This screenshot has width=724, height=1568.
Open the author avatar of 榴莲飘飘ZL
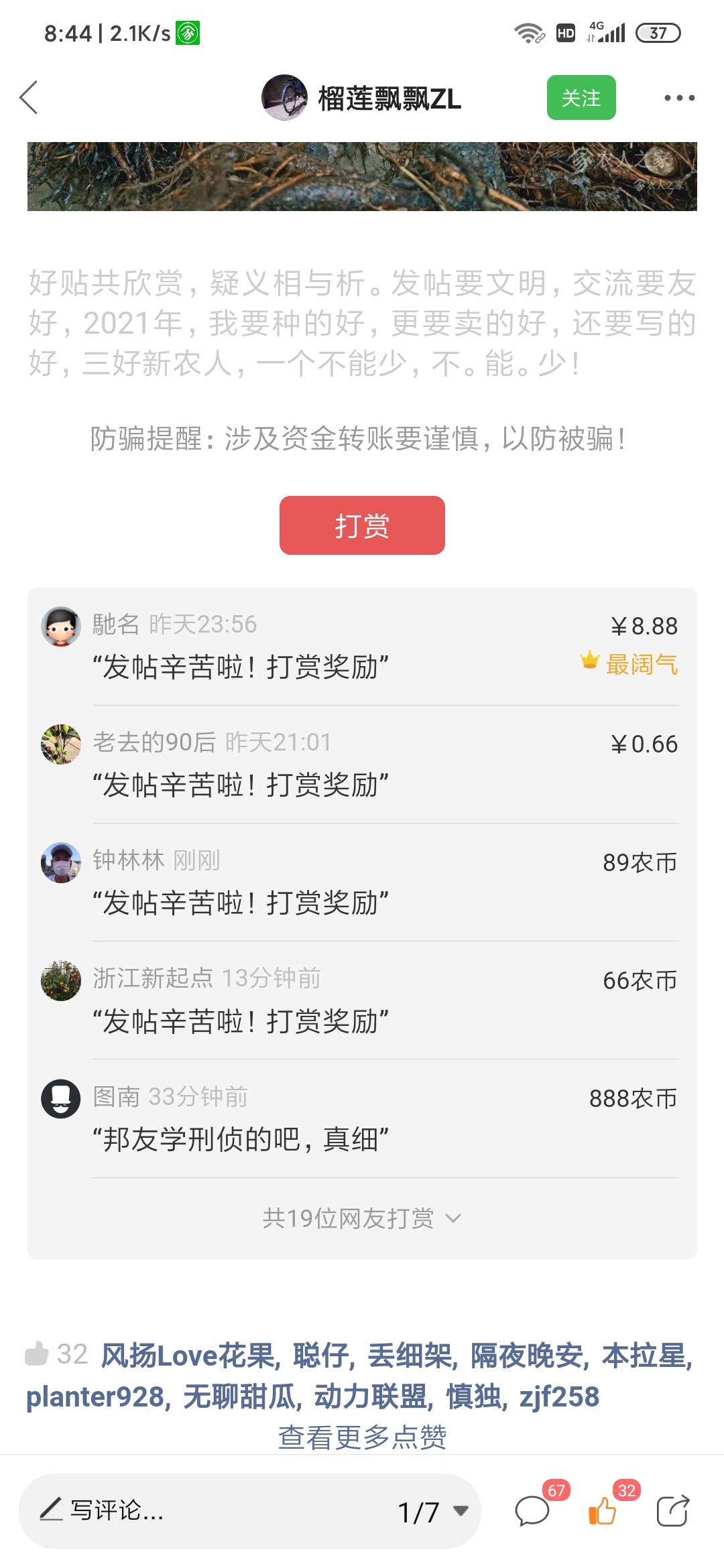tap(284, 98)
